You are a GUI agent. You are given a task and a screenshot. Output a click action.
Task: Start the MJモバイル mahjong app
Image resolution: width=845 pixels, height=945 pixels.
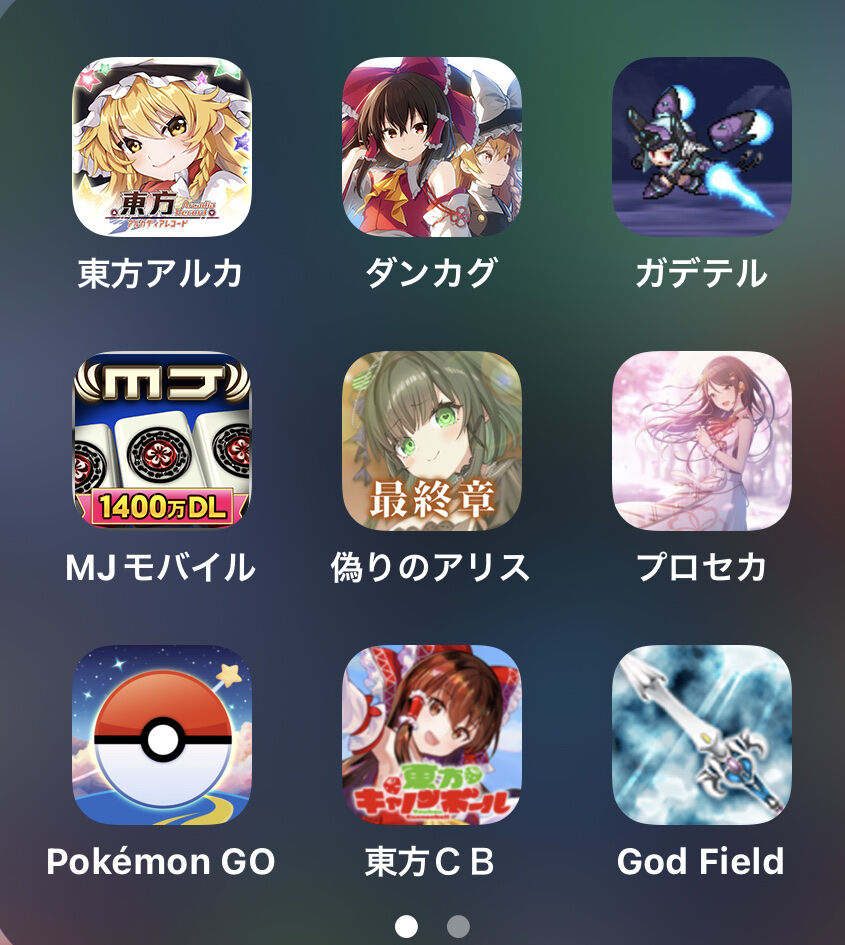pos(162,440)
